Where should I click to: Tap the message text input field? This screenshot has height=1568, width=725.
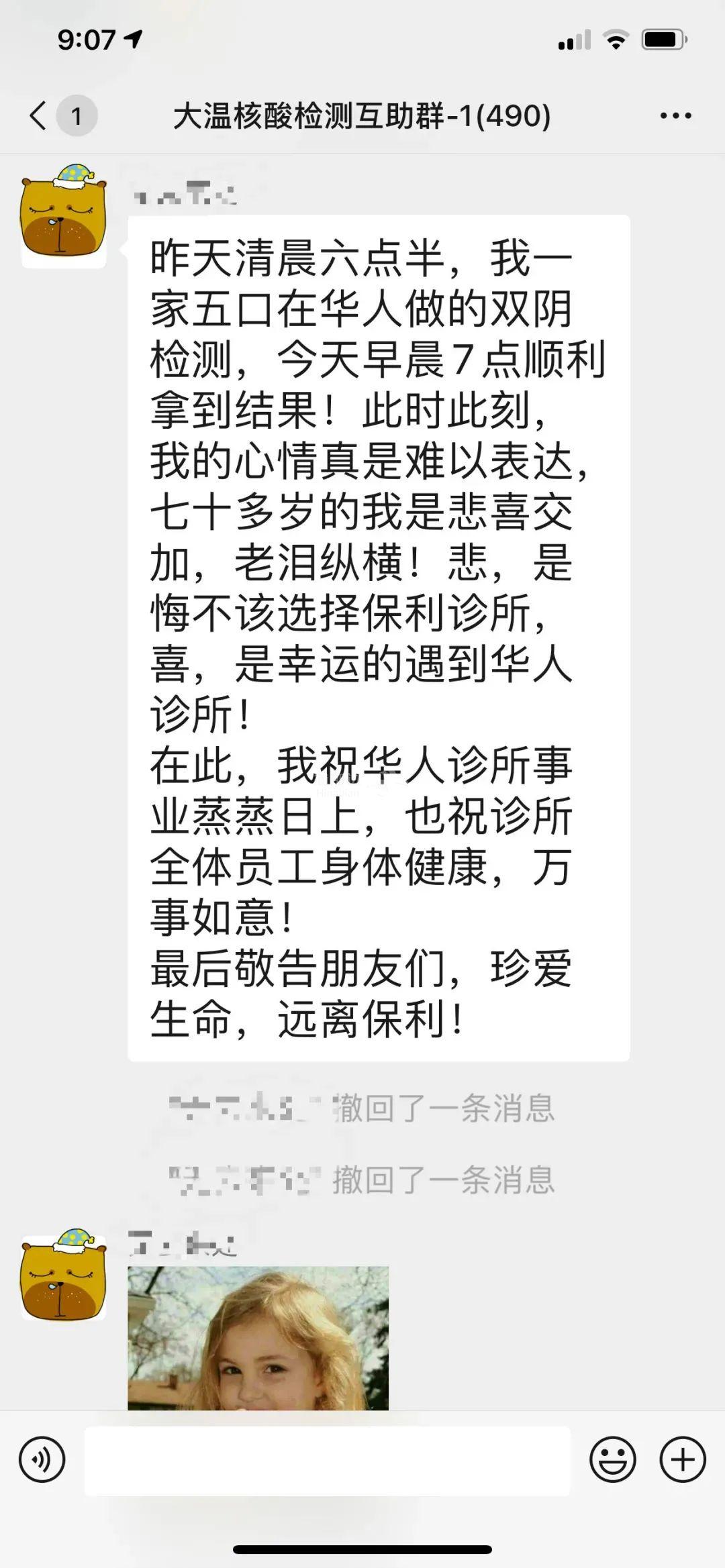(x=327, y=1461)
